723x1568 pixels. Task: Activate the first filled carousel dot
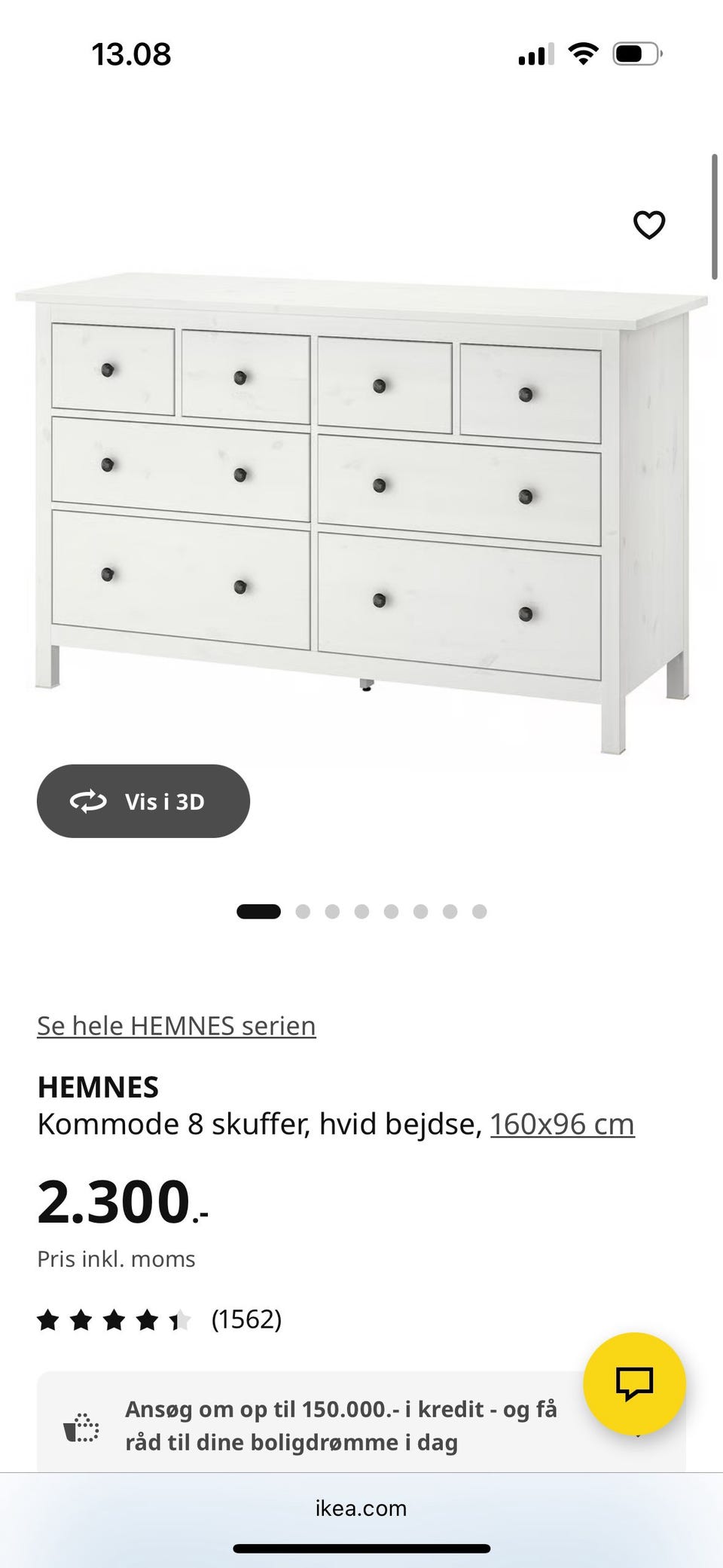260,911
